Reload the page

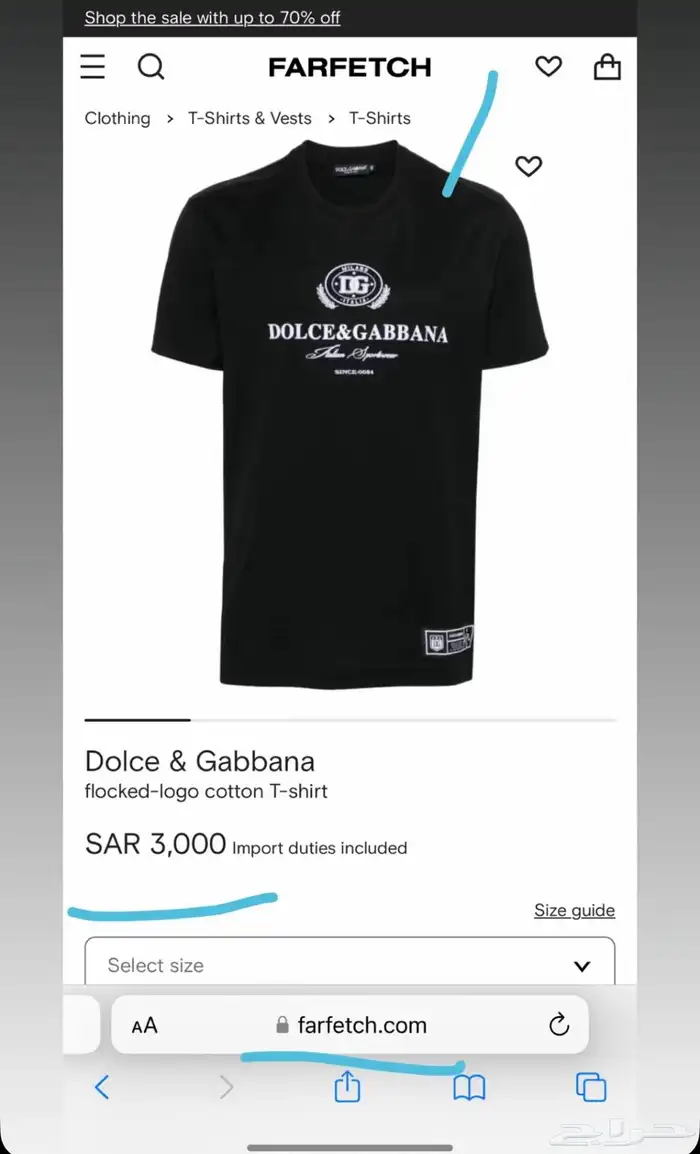pyautogui.click(x=559, y=1025)
